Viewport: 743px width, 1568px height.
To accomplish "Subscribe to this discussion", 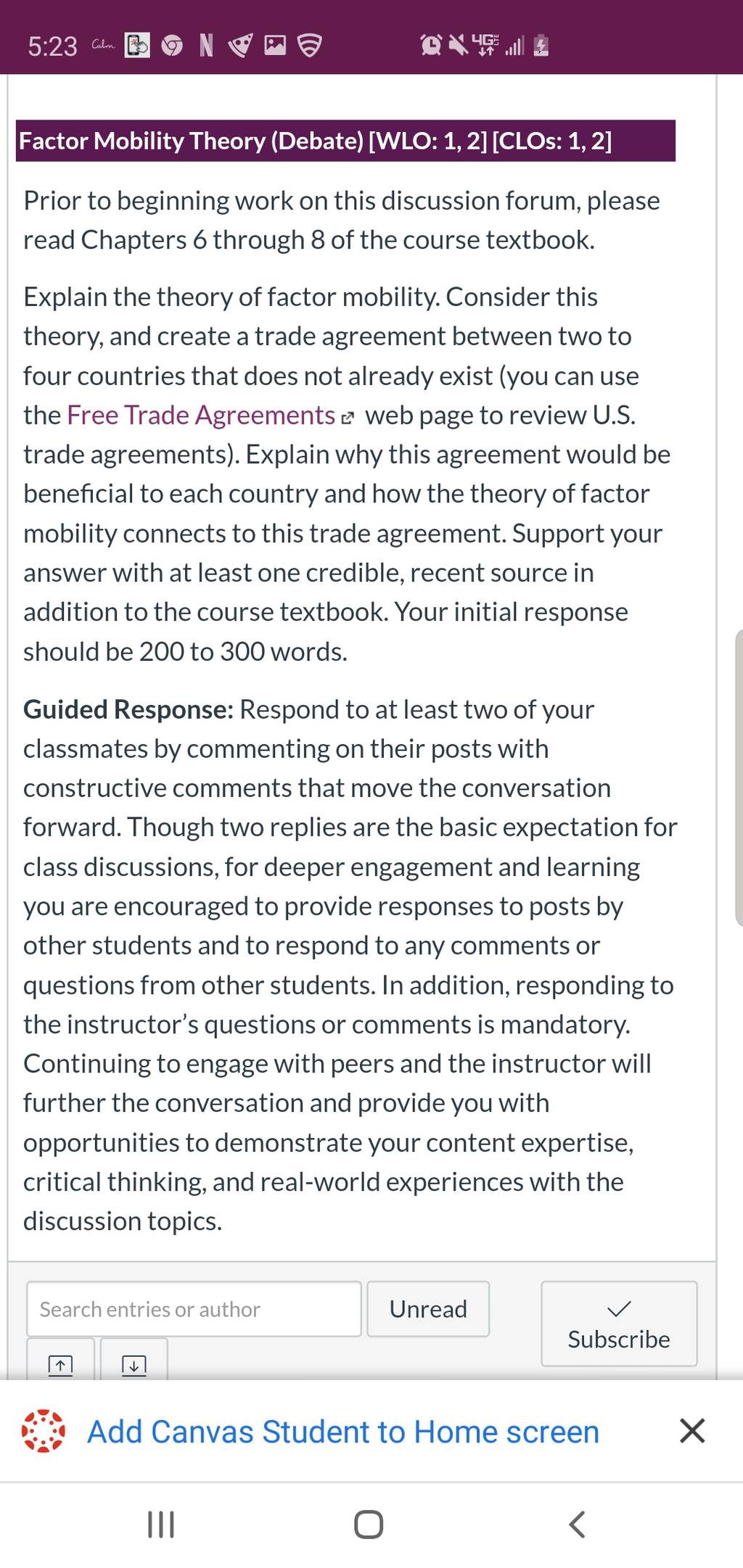I will pyautogui.click(x=619, y=1324).
